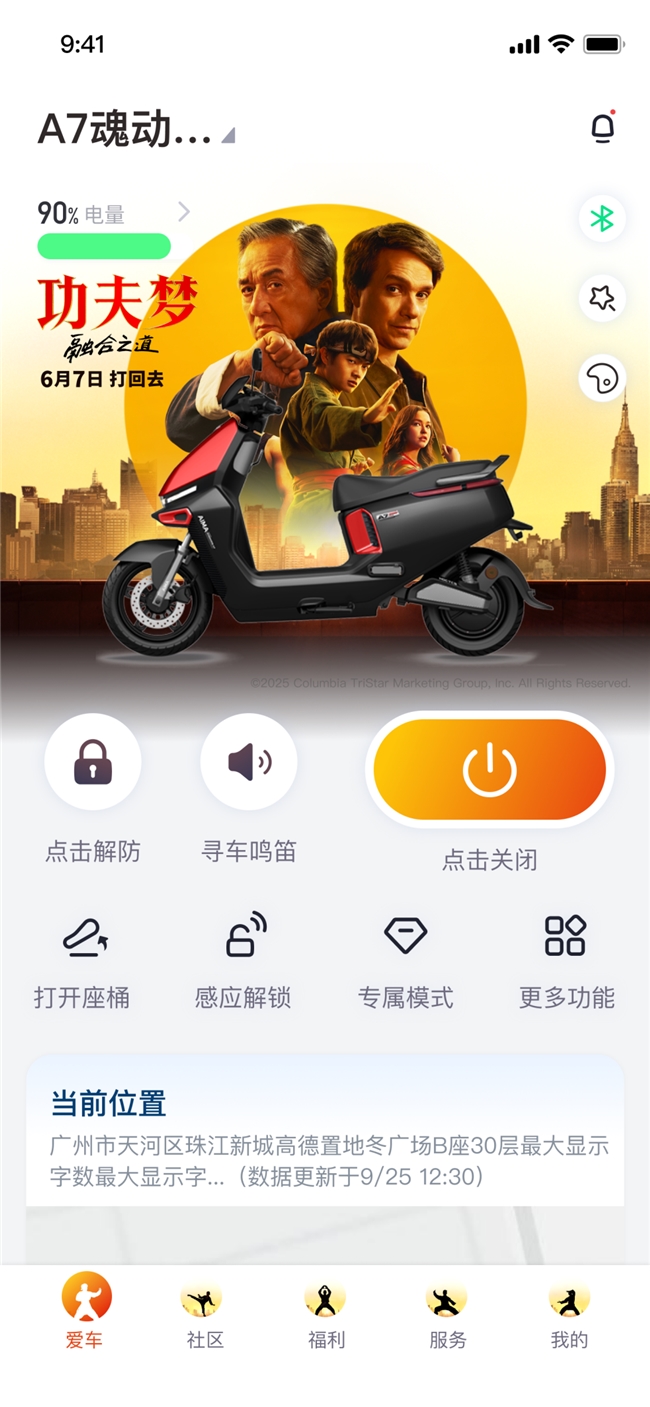Switch to the 福利 tab
Viewport: 650px width, 1407px height.
[x=326, y=1315]
